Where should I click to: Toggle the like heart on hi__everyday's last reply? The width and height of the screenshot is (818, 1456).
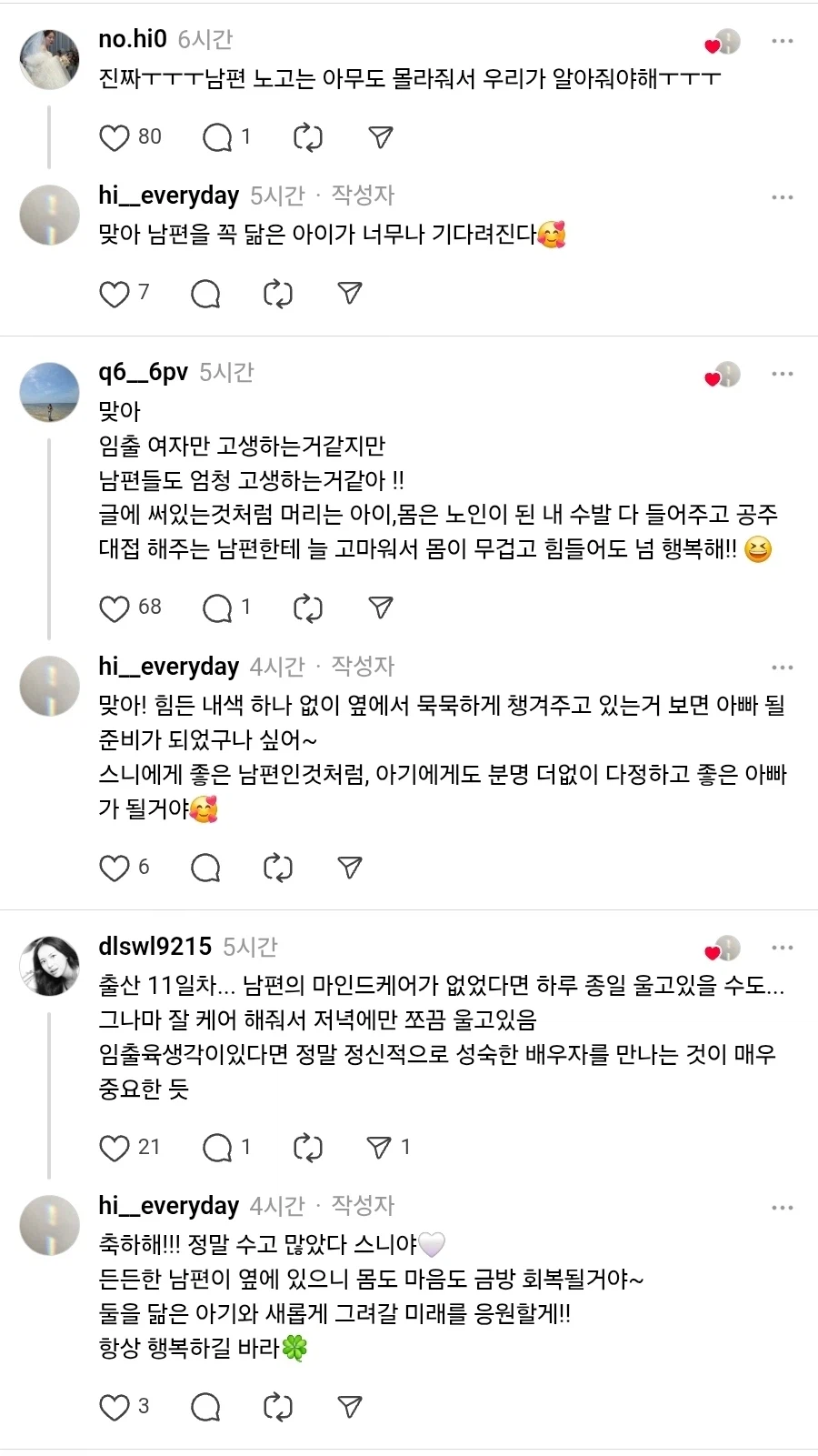point(115,1406)
